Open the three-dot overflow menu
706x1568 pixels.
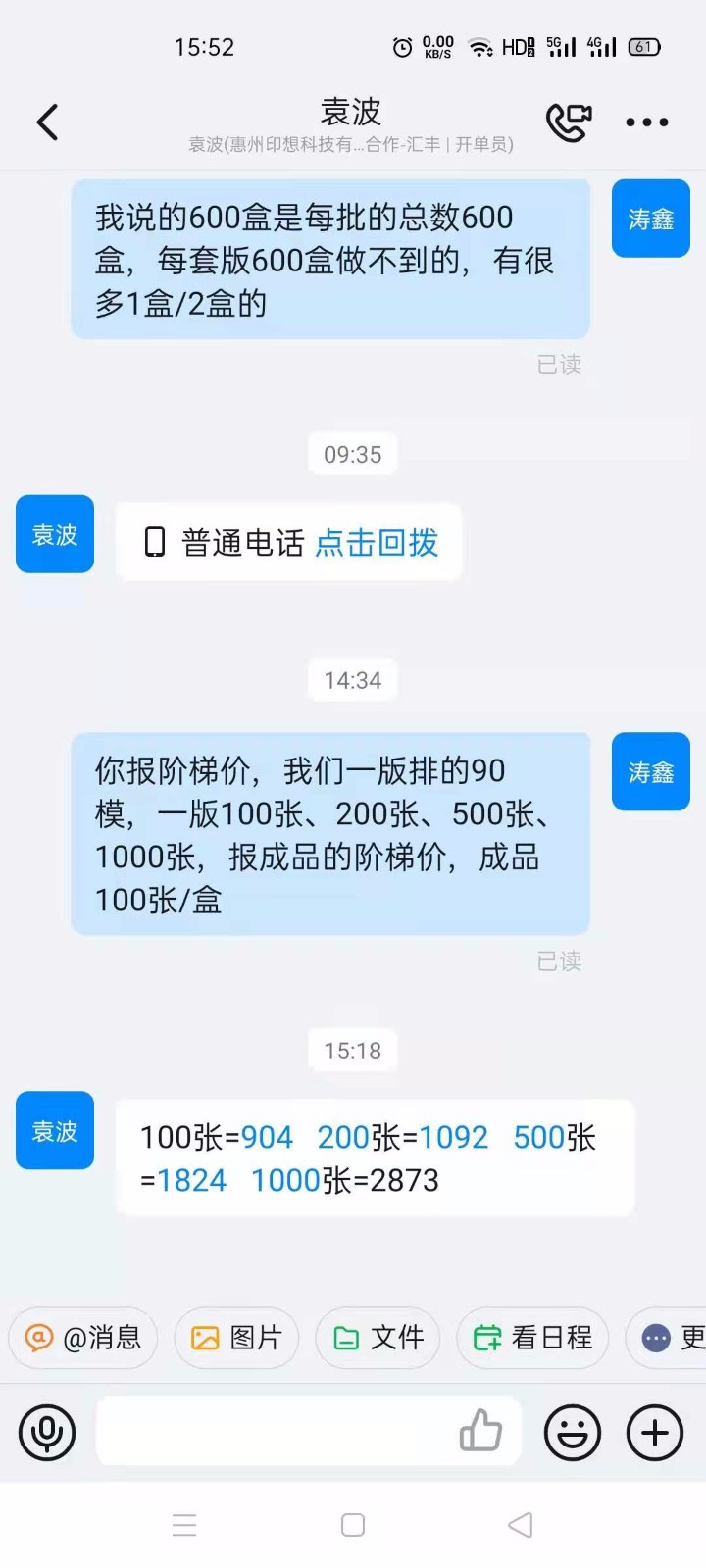[647, 122]
